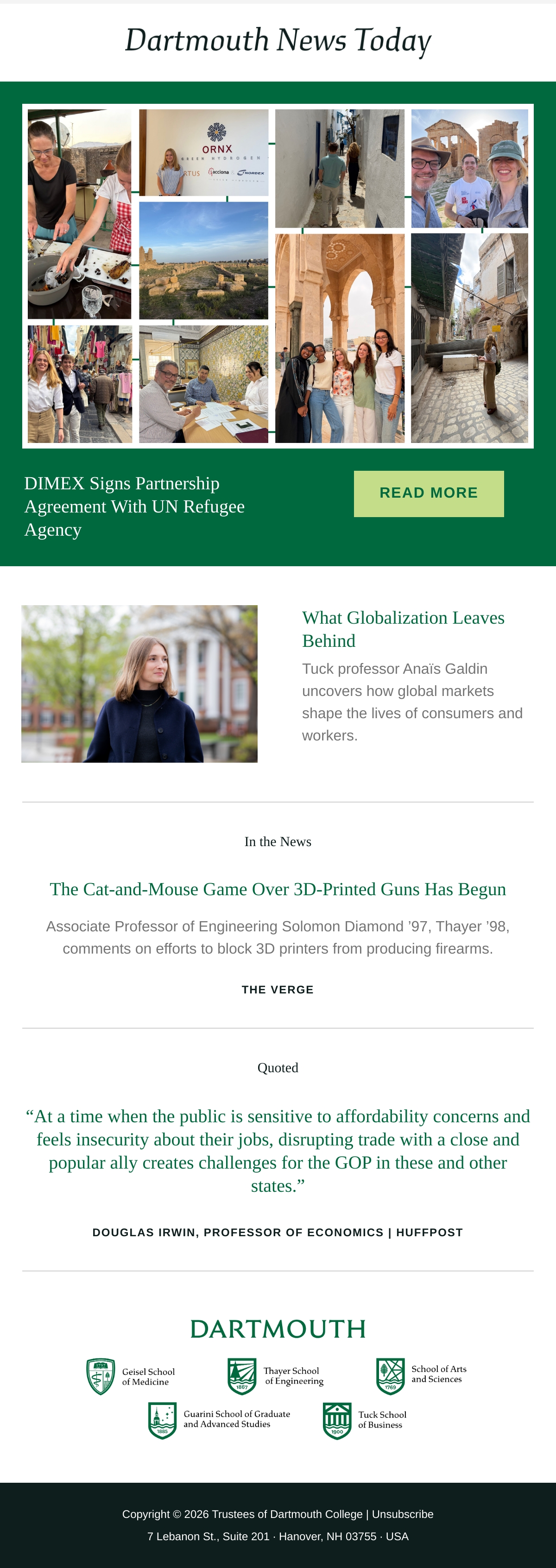Tap the Unsubscribe link in the footer
Image resolution: width=556 pixels, height=1568 pixels.
coord(403,1514)
